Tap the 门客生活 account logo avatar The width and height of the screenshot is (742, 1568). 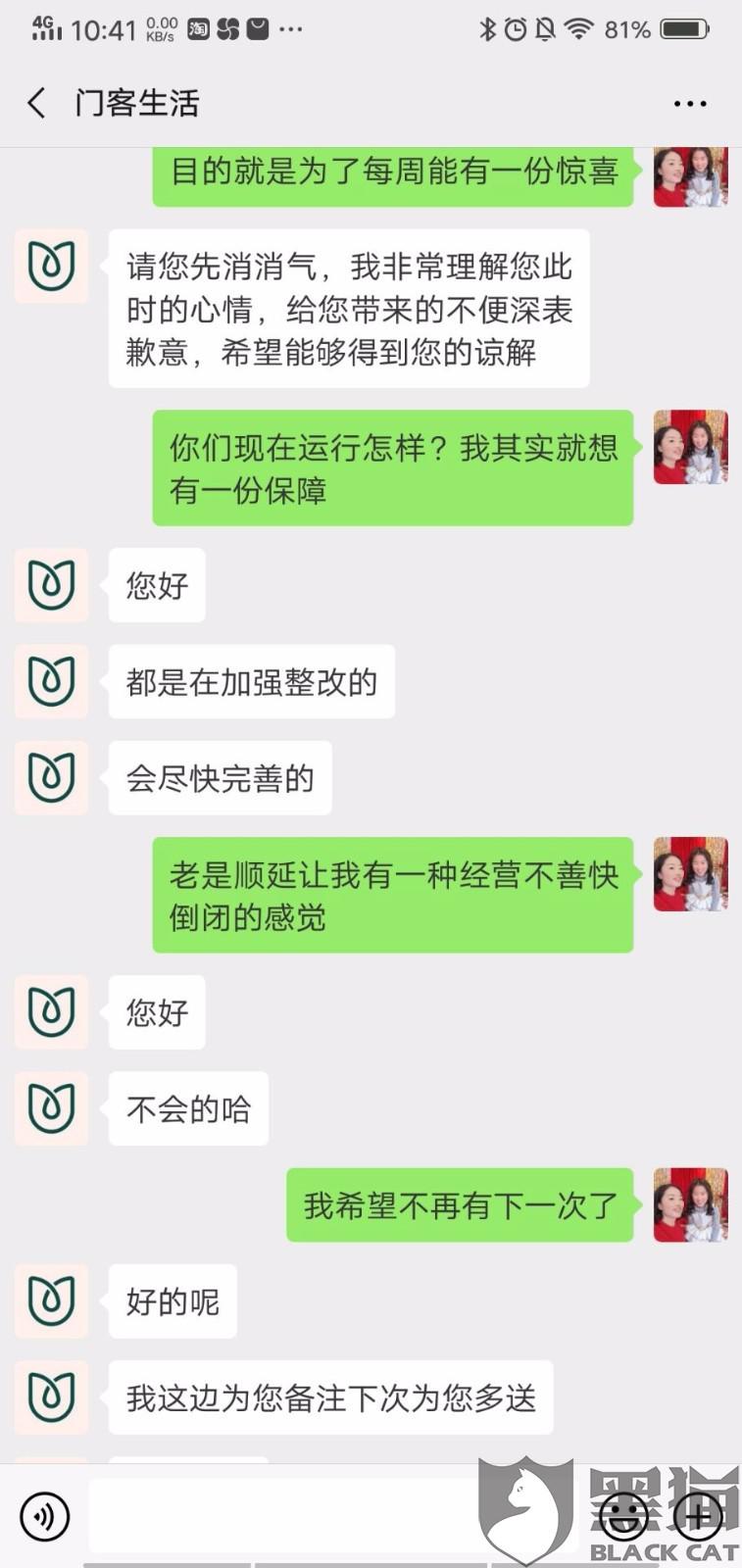pos(51,267)
